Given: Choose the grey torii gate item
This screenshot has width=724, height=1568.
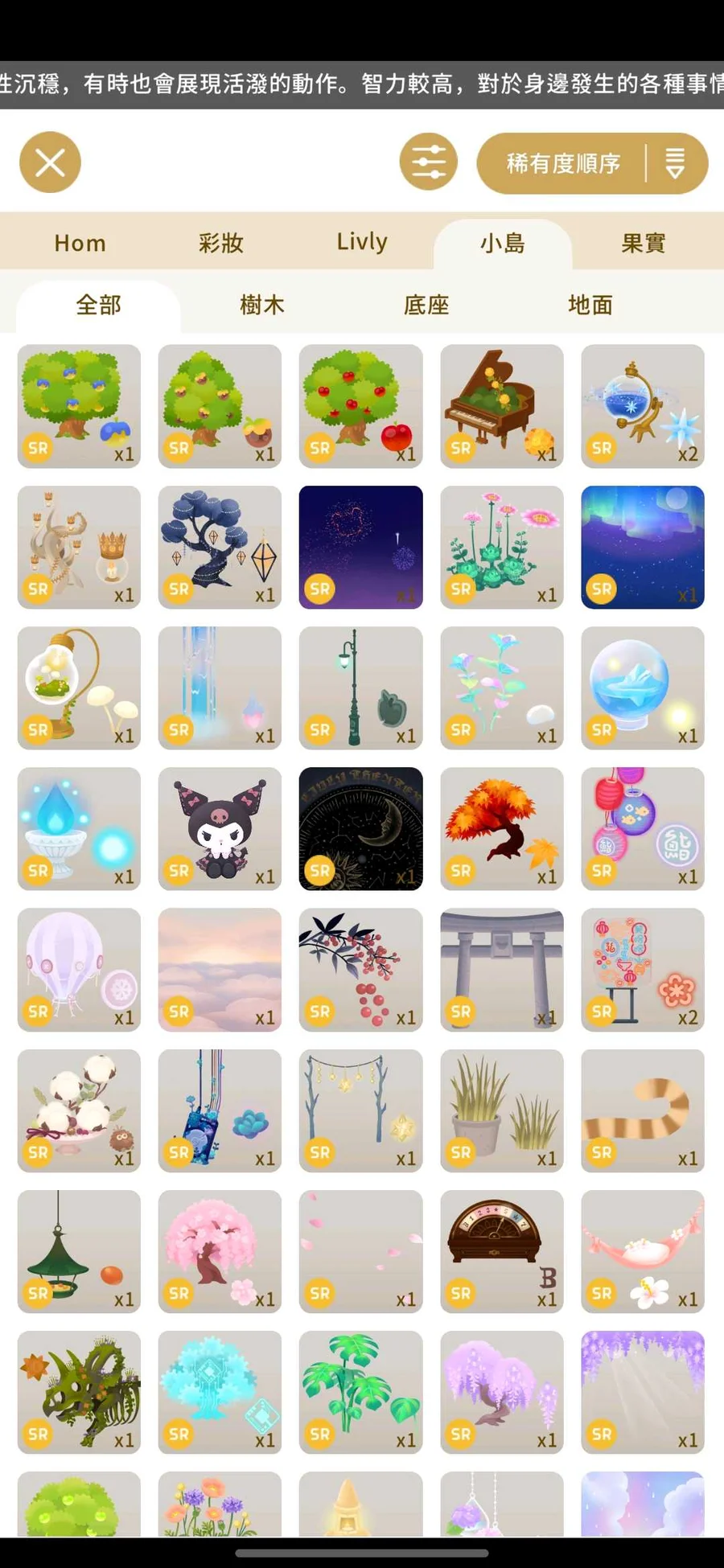Looking at the screenshot, I should coord(501,969).
